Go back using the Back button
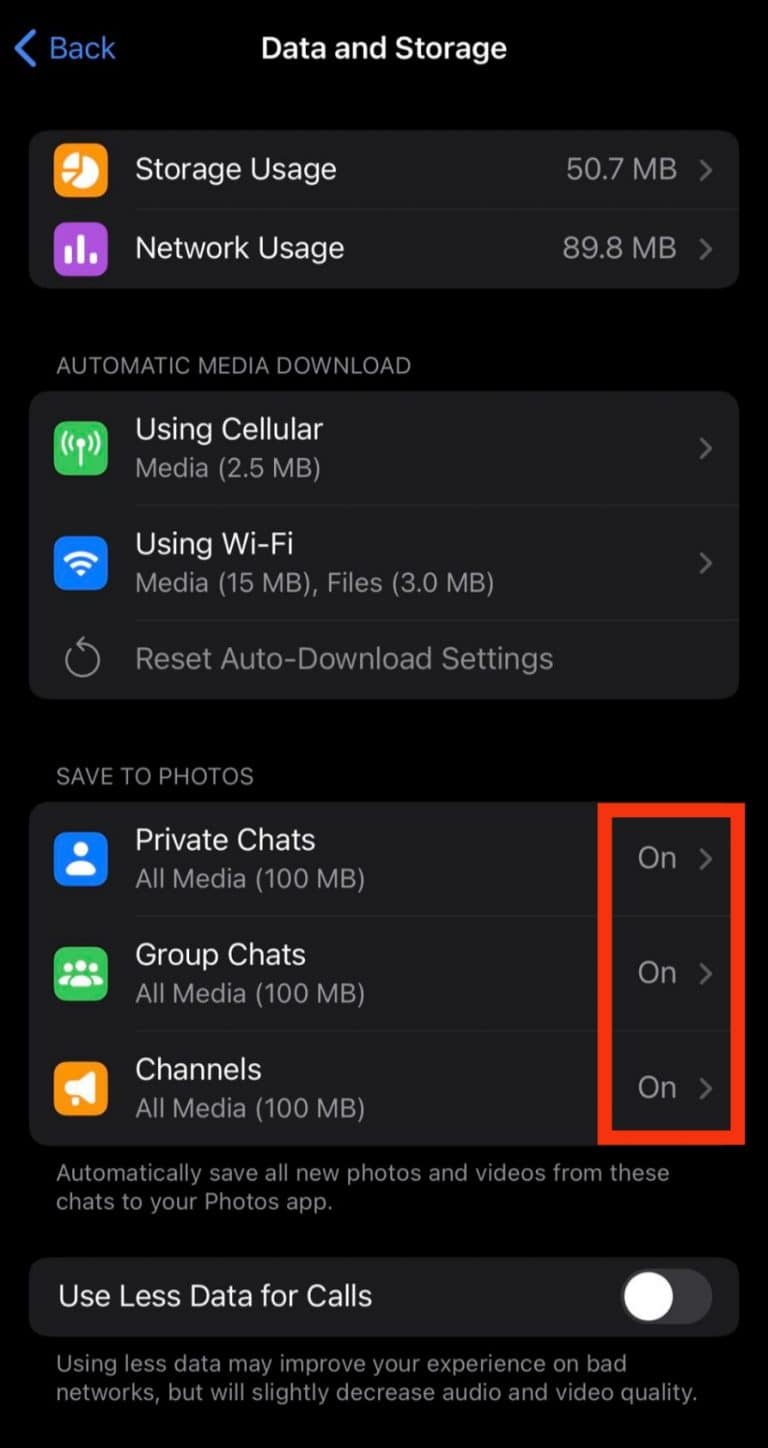768x1448 pixels. [63, 48]
